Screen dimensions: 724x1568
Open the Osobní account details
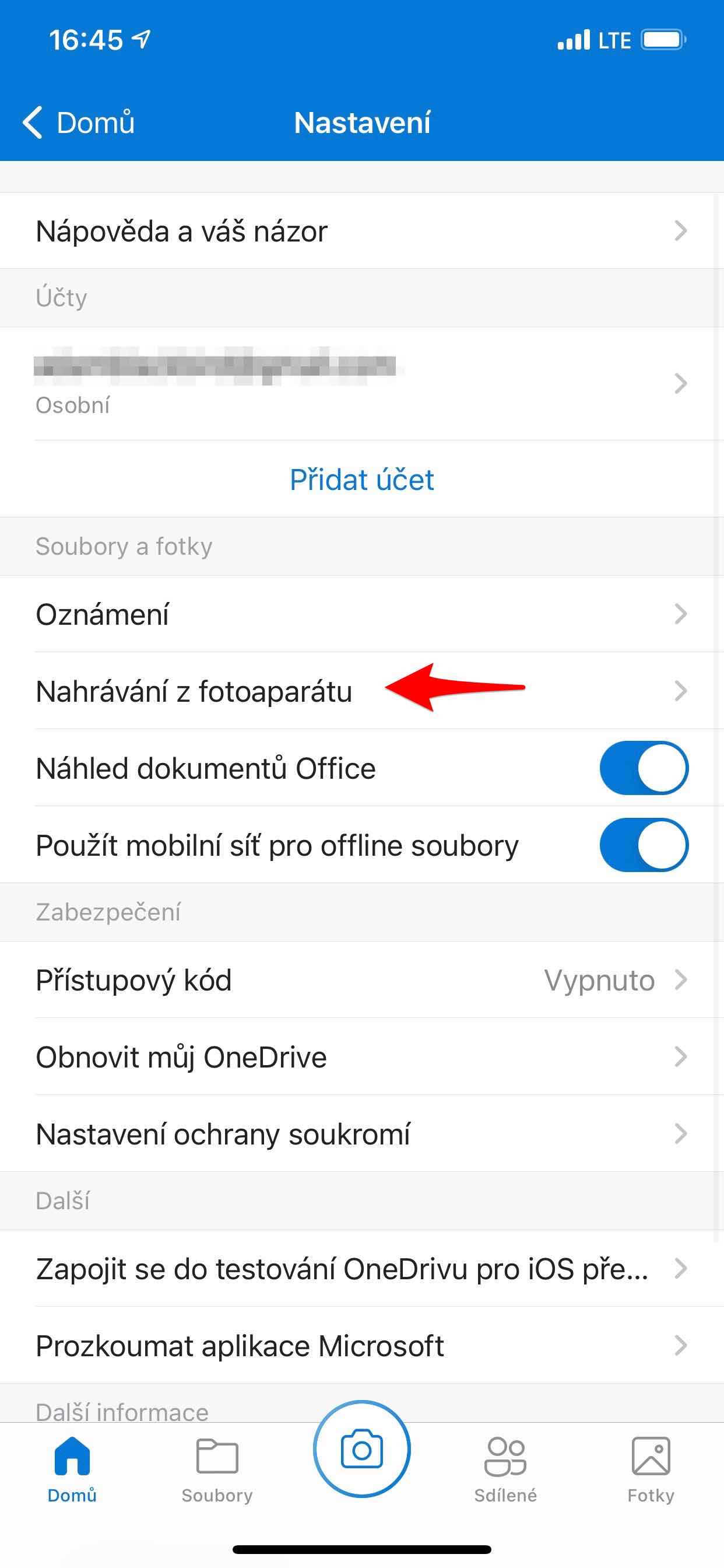point(361,383)
